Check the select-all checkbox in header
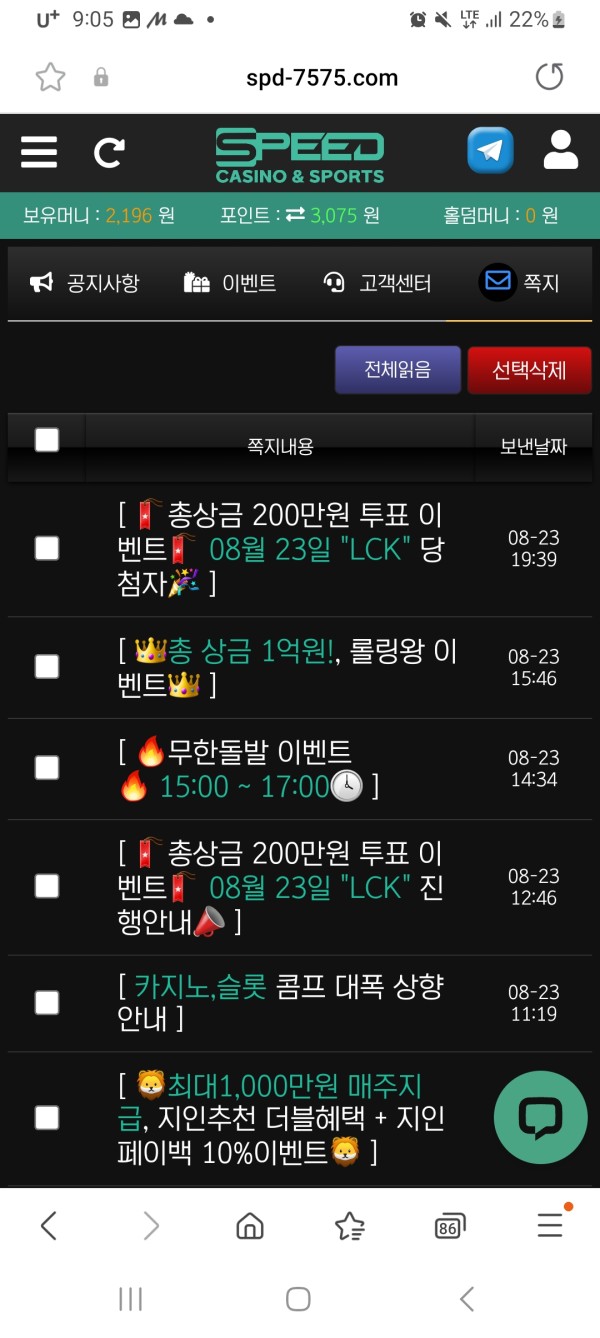600x1338 pixels. click(47, 440)
